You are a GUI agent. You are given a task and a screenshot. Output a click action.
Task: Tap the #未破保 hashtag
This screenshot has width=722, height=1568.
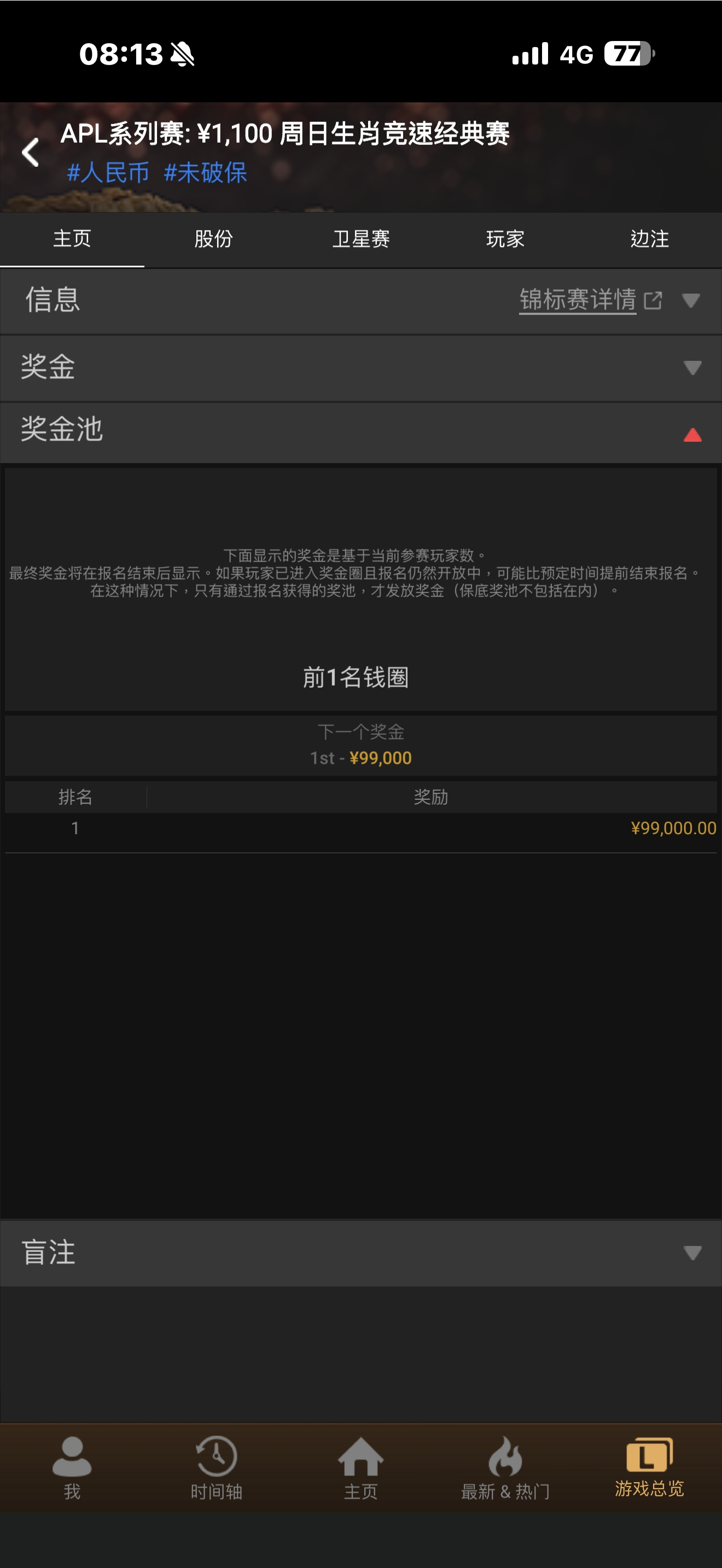(205, 173)
